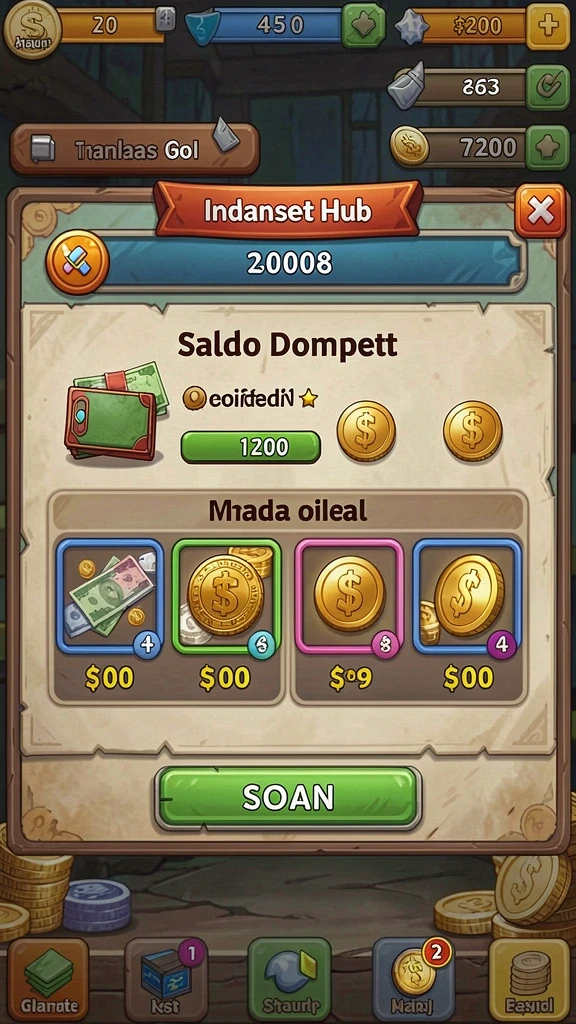This screenshot has height=1024, width=576.
Task: Choose the pink-framed coin offer priced $09
Action: click(349, 596)
